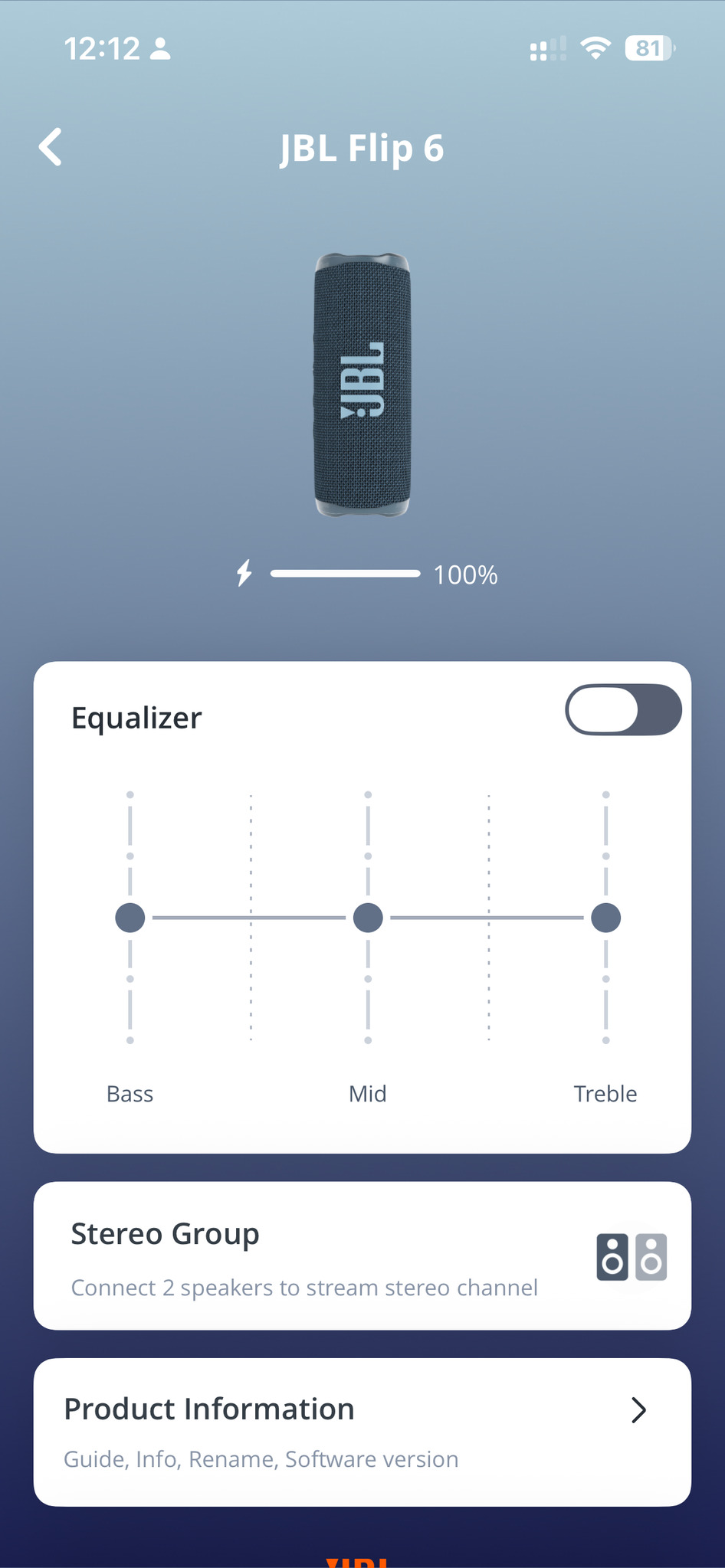Go back from JBL Flip 6 screen
Viewport: 725px width, 1568px height.
click(51, 147)
